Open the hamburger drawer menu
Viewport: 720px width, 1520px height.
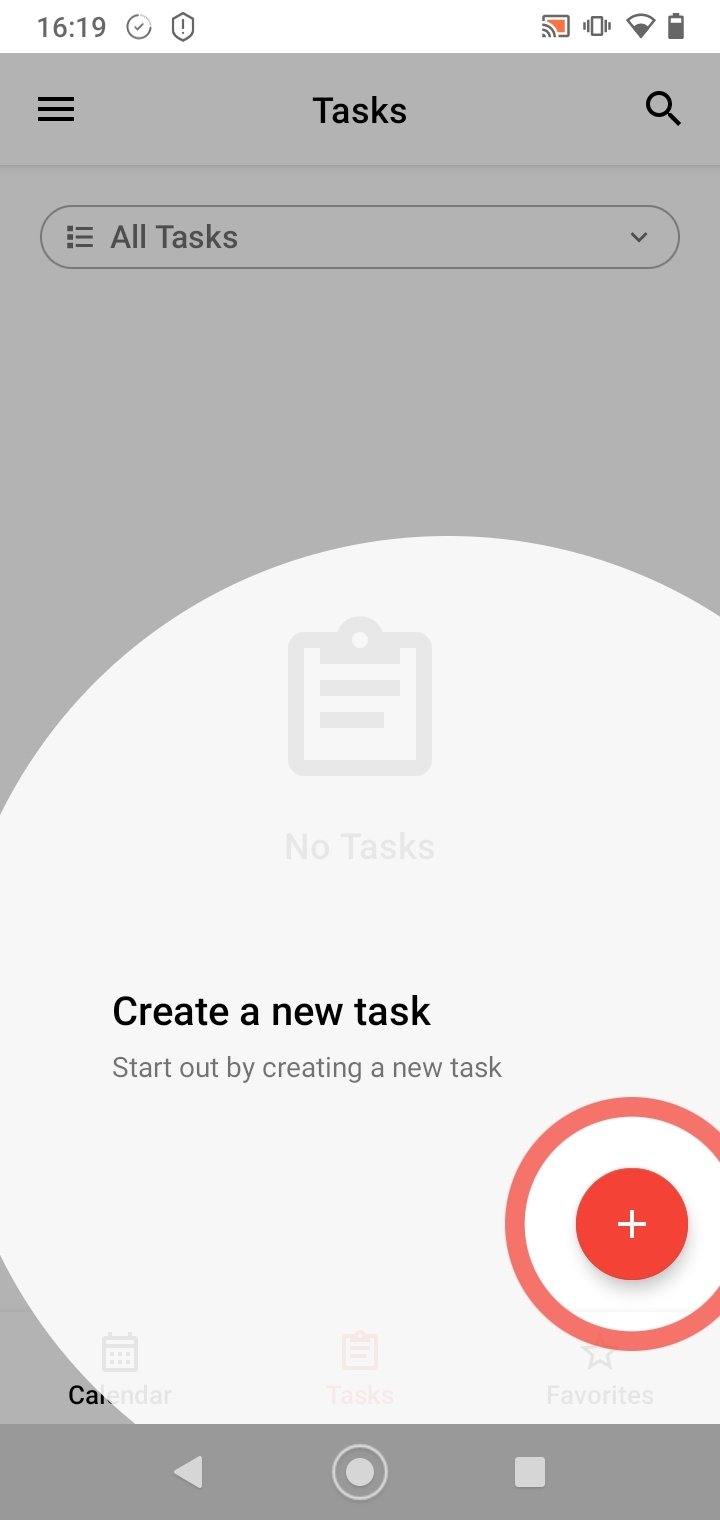tap(56, 109)
